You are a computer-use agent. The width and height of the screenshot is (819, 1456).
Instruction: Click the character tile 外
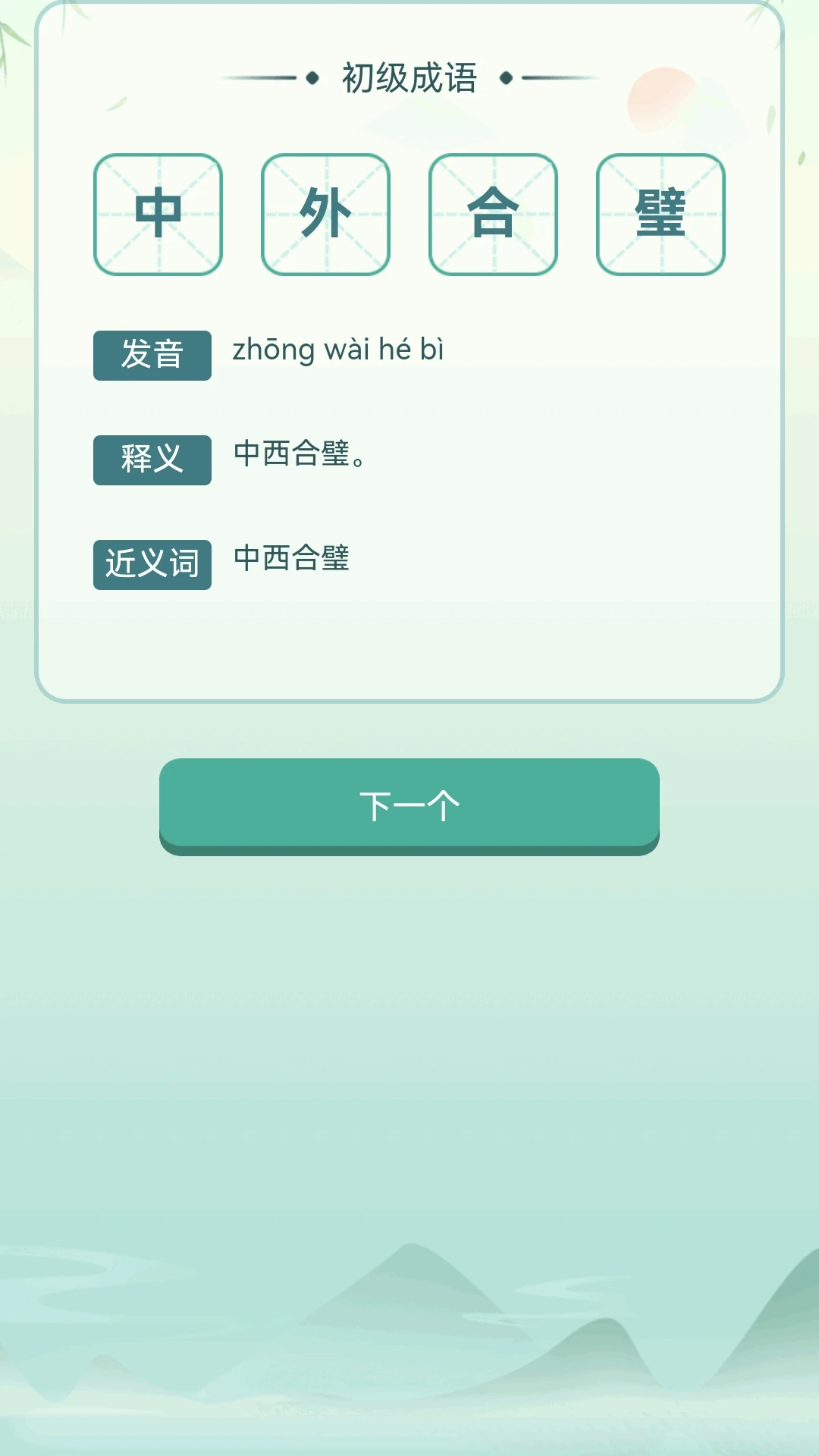coord(325,215)
